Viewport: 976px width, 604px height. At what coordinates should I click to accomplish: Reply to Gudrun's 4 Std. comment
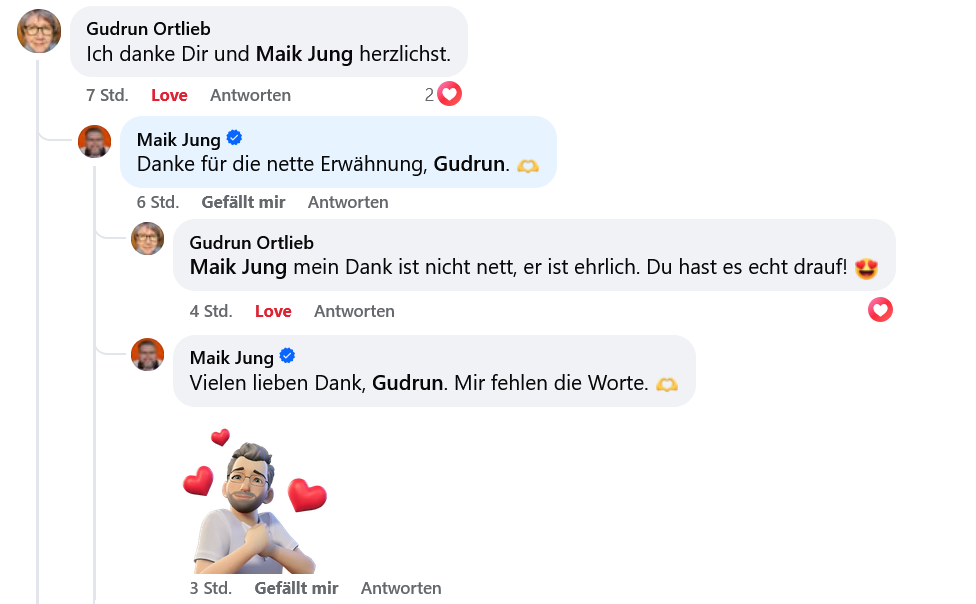click(x=354, y=311)
